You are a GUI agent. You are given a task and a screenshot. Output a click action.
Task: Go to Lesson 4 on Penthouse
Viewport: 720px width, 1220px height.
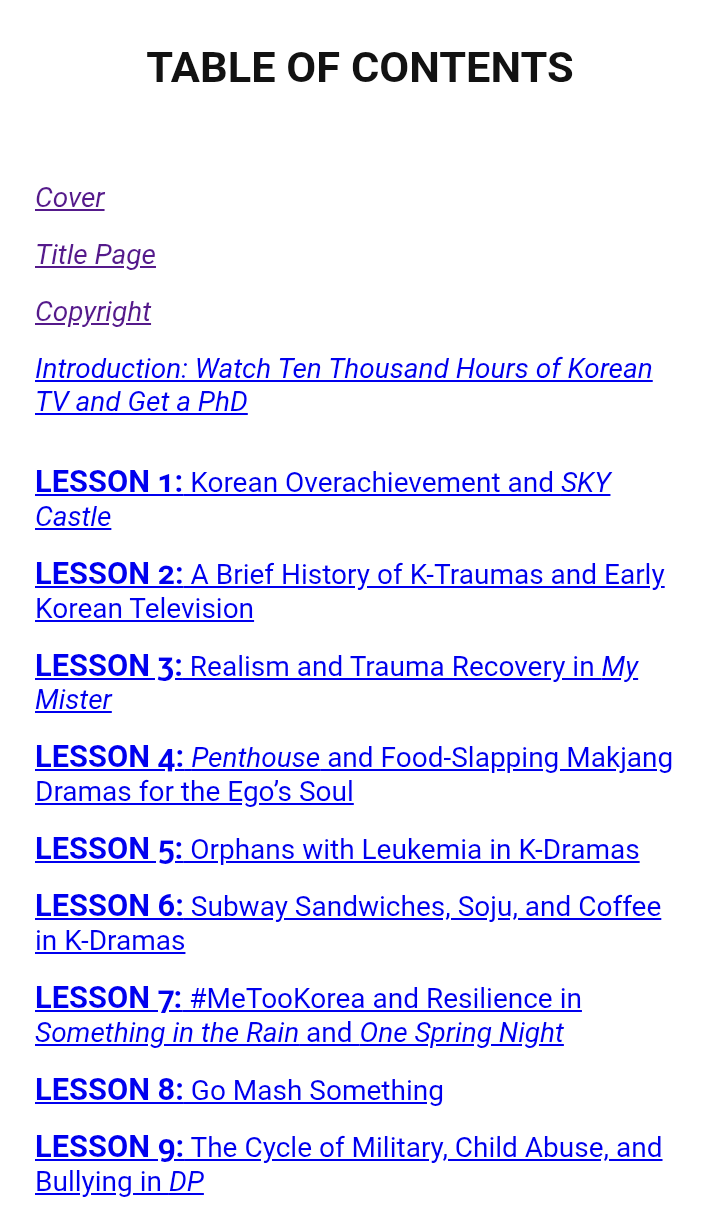tap(353, 758)
